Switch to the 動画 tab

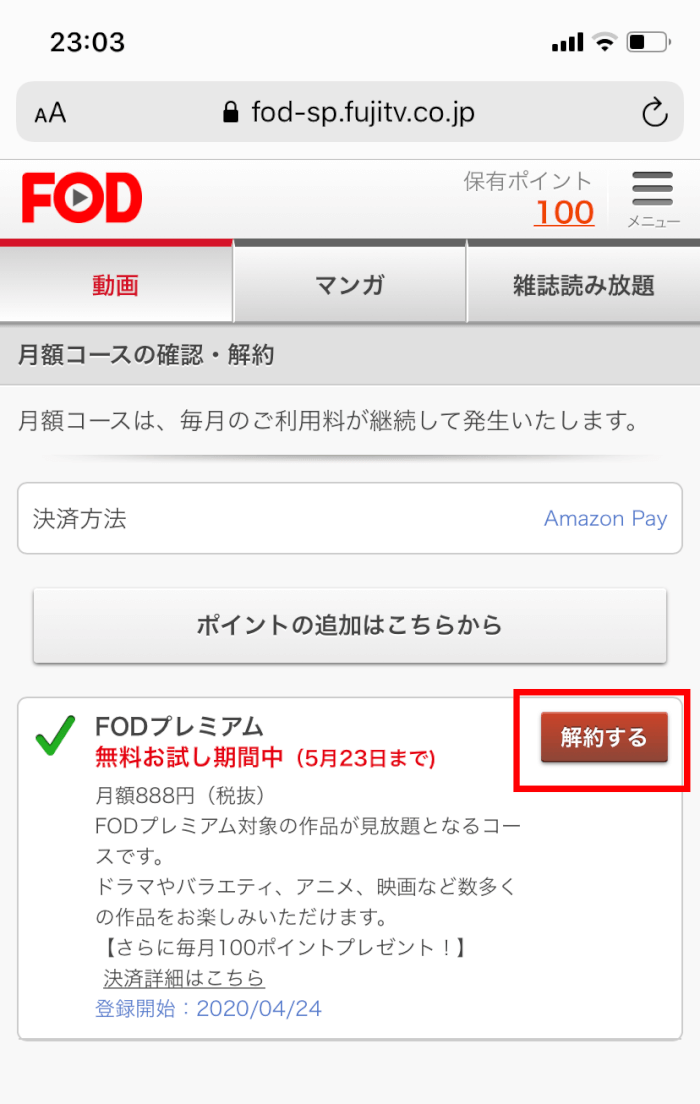tap(116, 285)
